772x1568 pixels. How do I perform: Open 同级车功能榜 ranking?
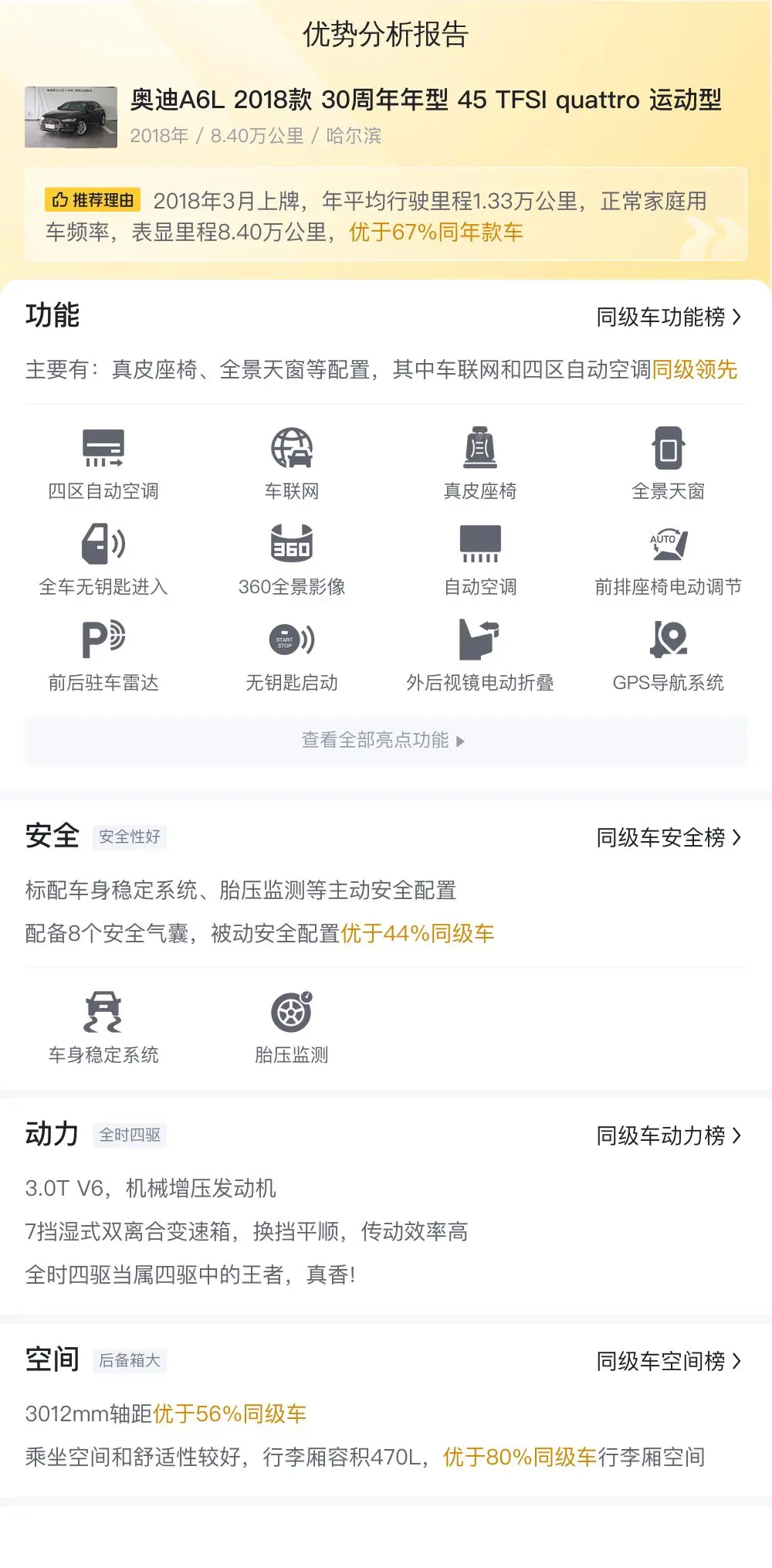coord(669,317)
